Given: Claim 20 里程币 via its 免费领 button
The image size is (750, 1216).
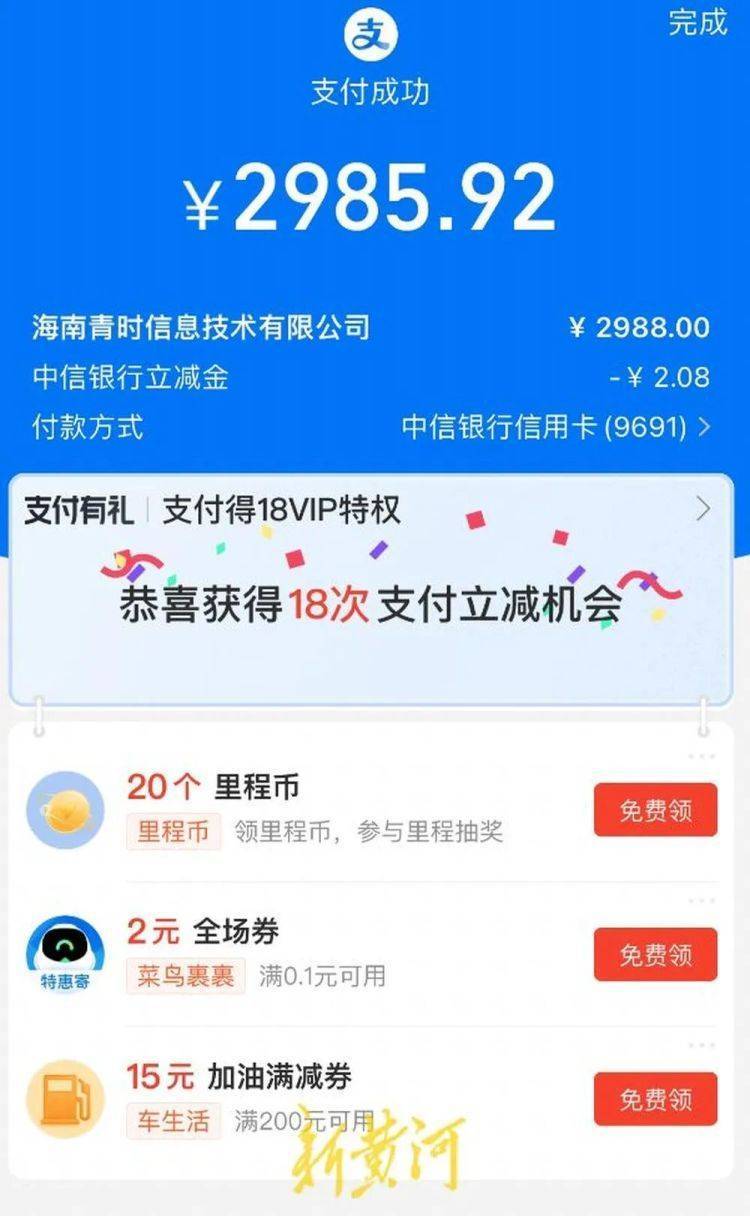Looking at the screenshot, I should 654,810.
